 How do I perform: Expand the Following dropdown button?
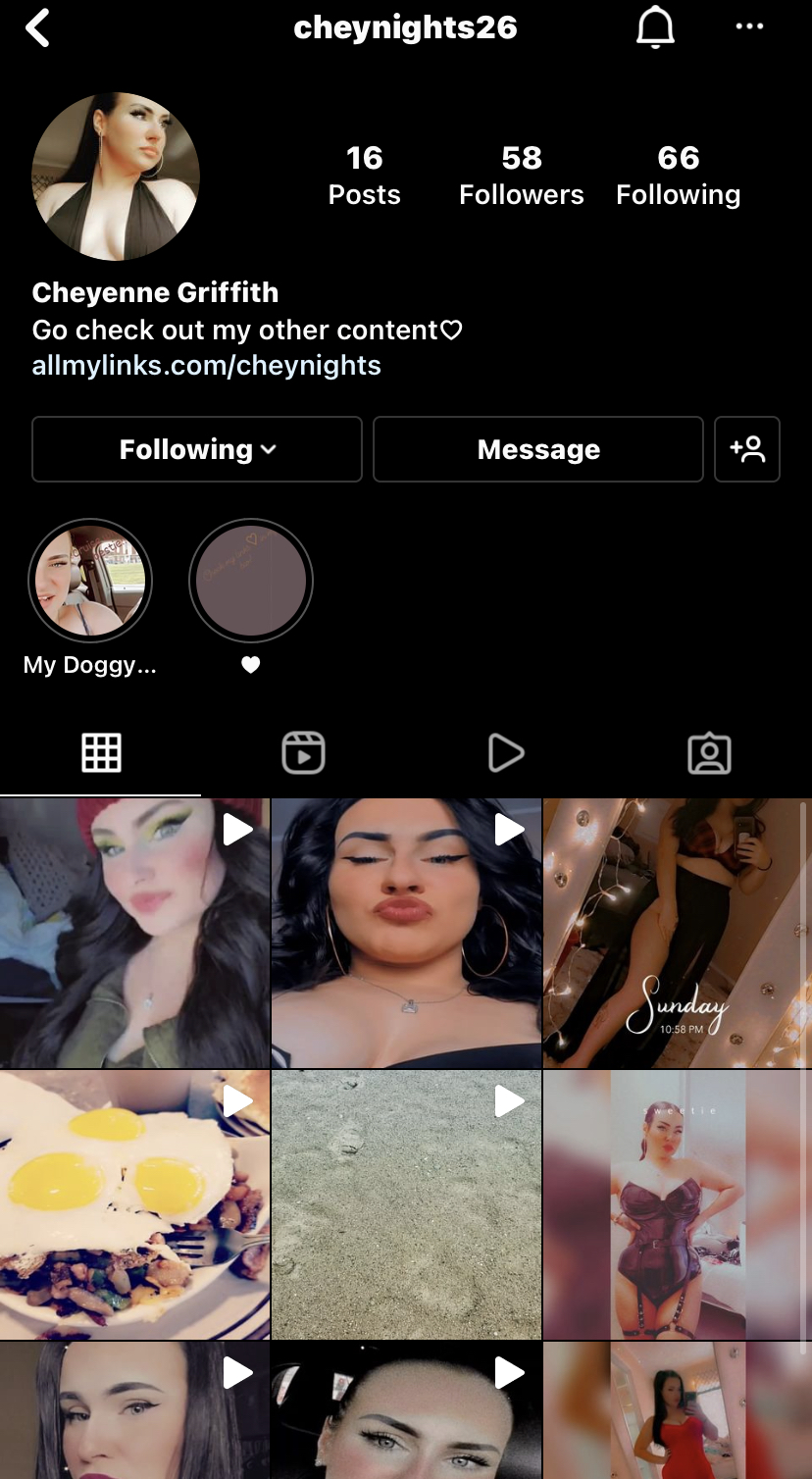click(197, 449)
